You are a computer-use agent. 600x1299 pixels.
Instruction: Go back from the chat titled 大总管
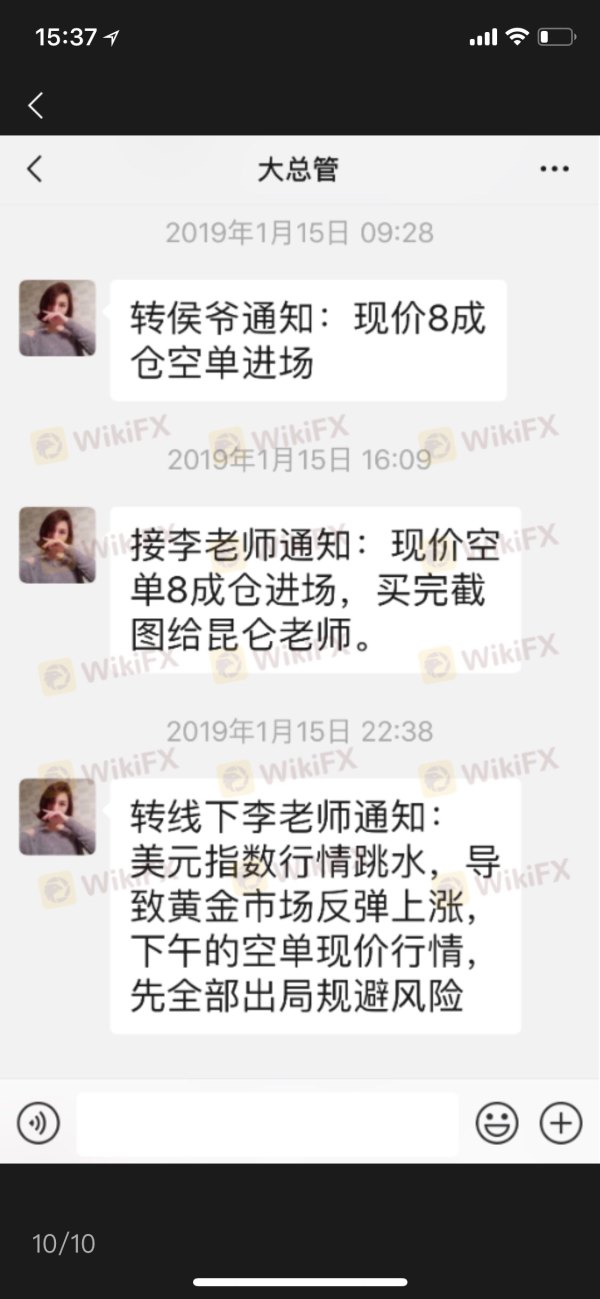(35, 169)
